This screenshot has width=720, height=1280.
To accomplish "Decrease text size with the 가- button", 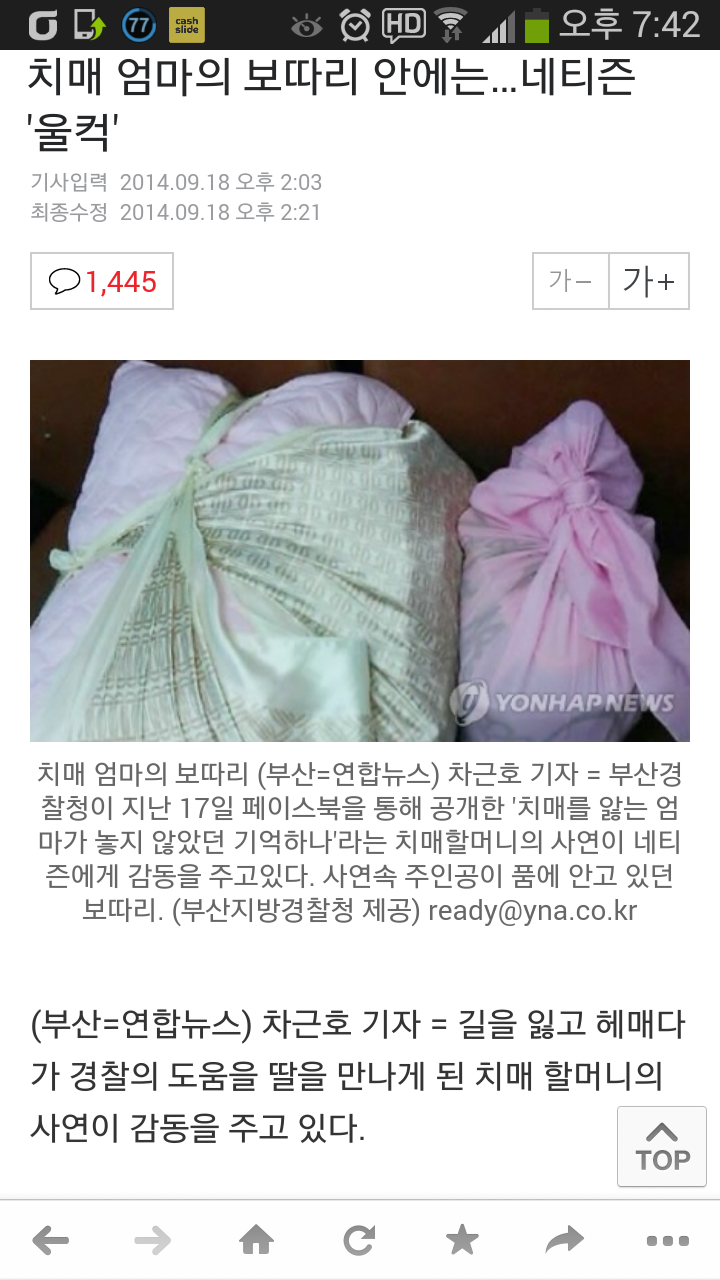I will [x=571, y=281].
